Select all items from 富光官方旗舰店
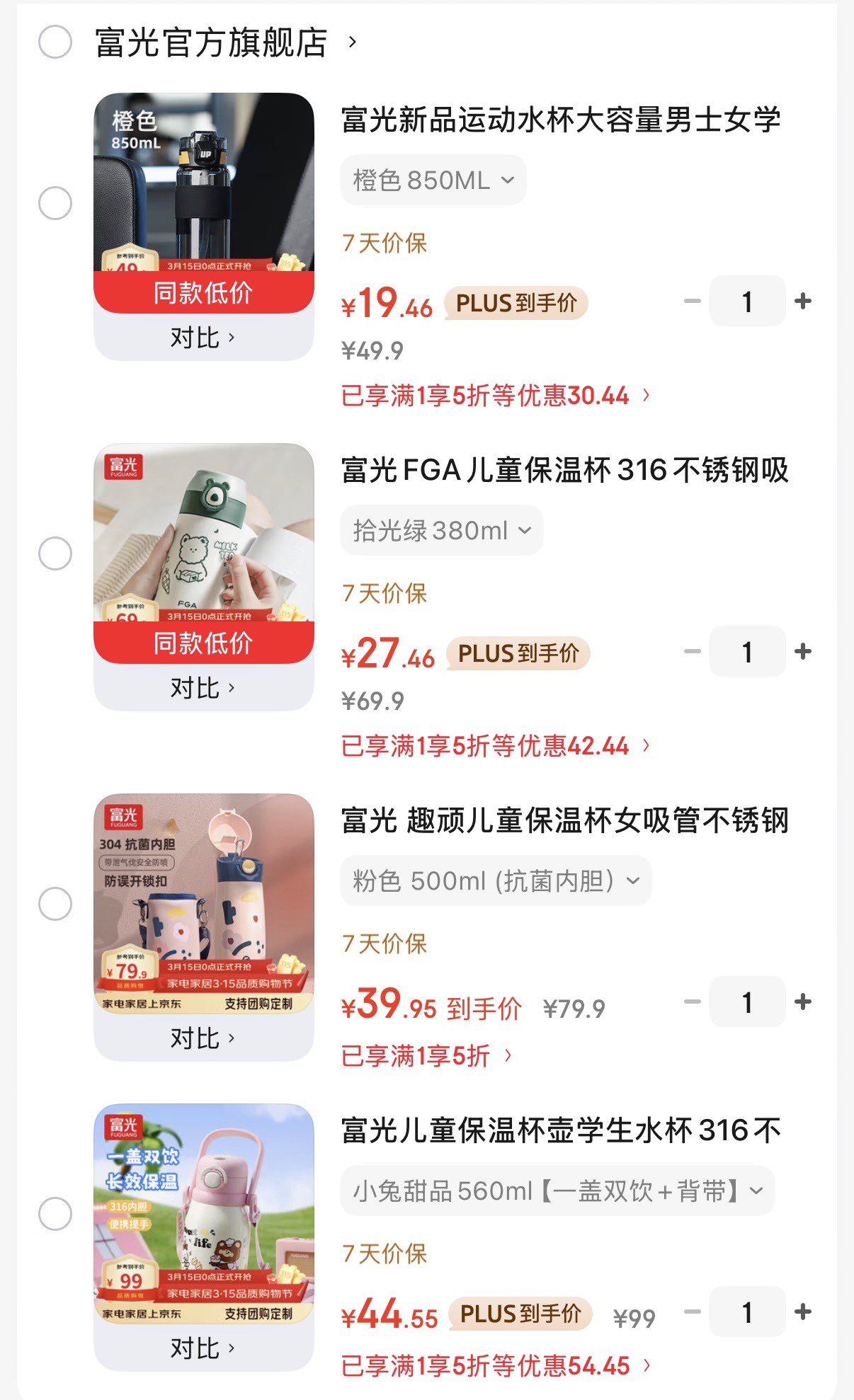The height and width of the screenshot is (1400, 854). point(55,42)
